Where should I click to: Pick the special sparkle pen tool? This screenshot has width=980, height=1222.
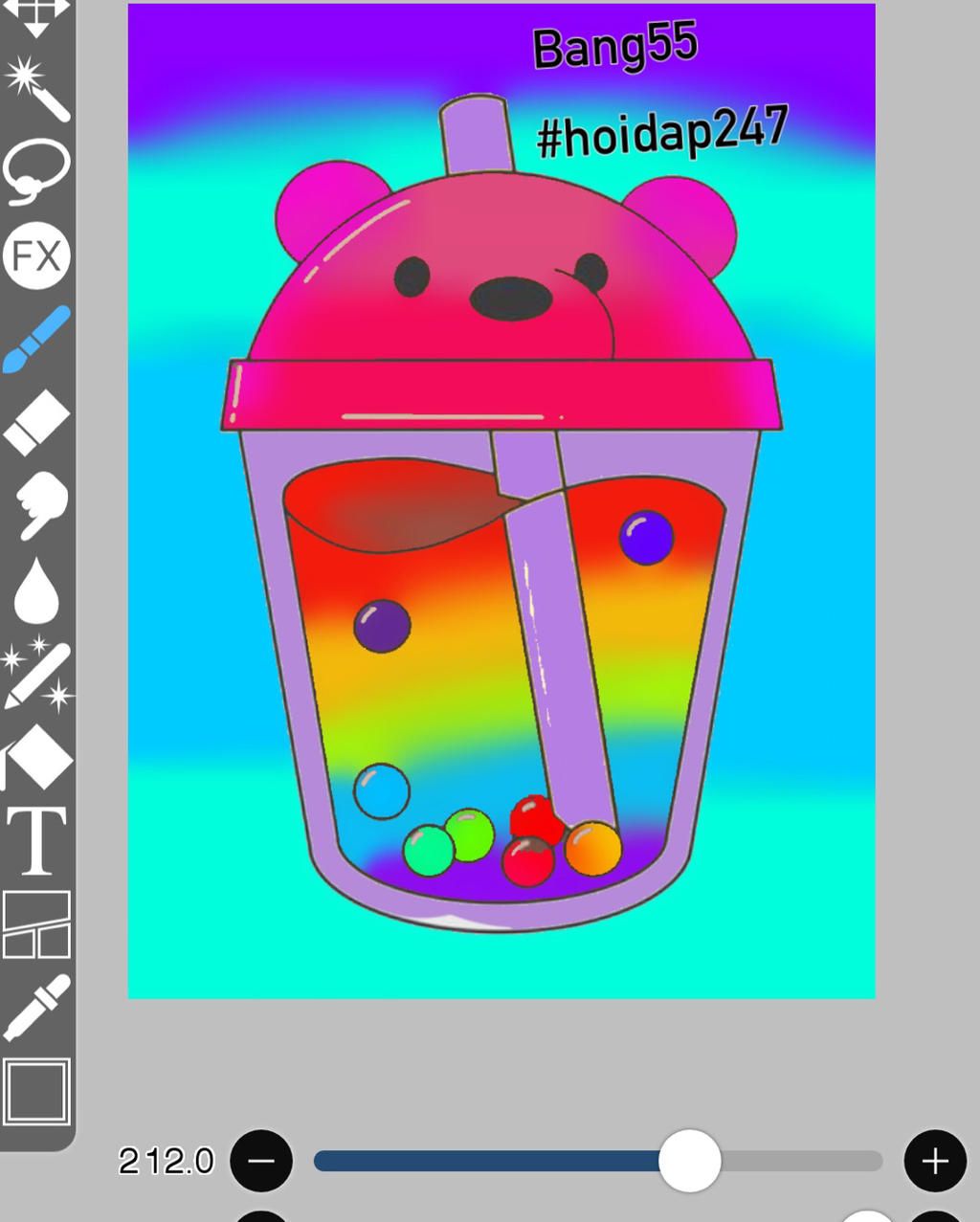coord(36,675)
